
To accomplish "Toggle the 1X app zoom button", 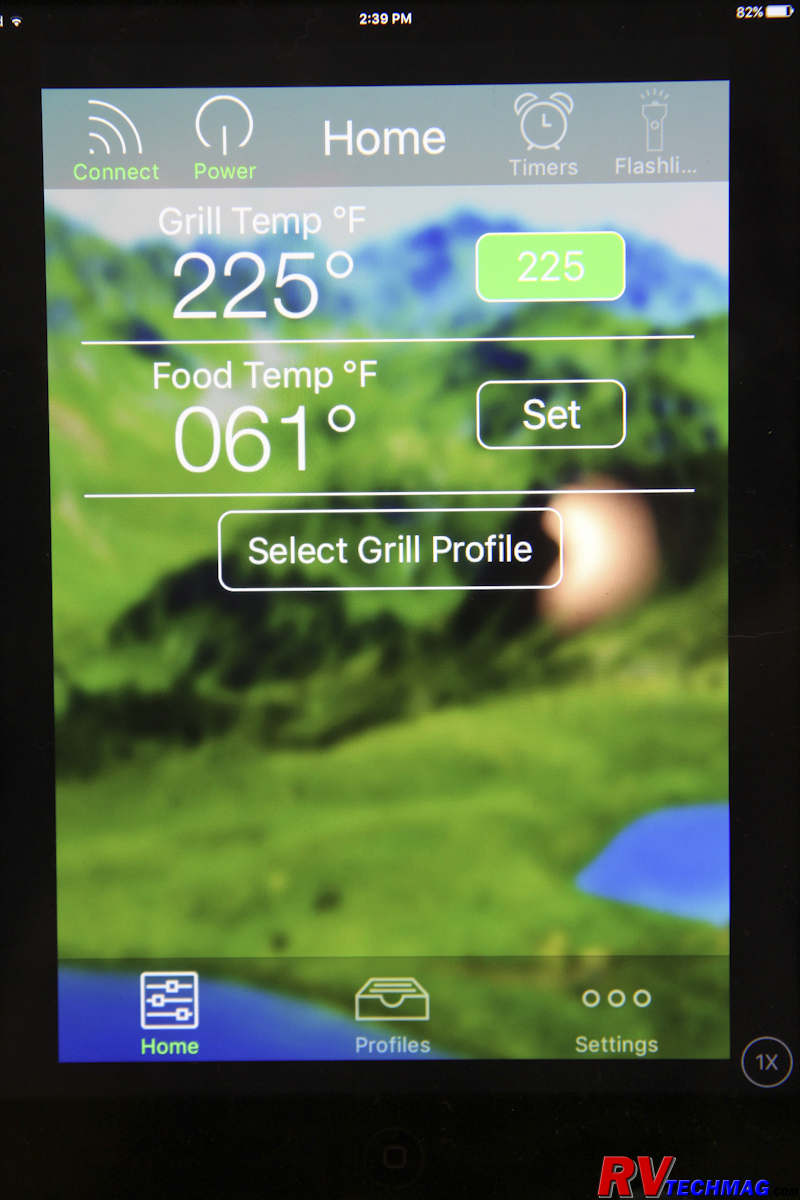I will [x=766, y=1062].
